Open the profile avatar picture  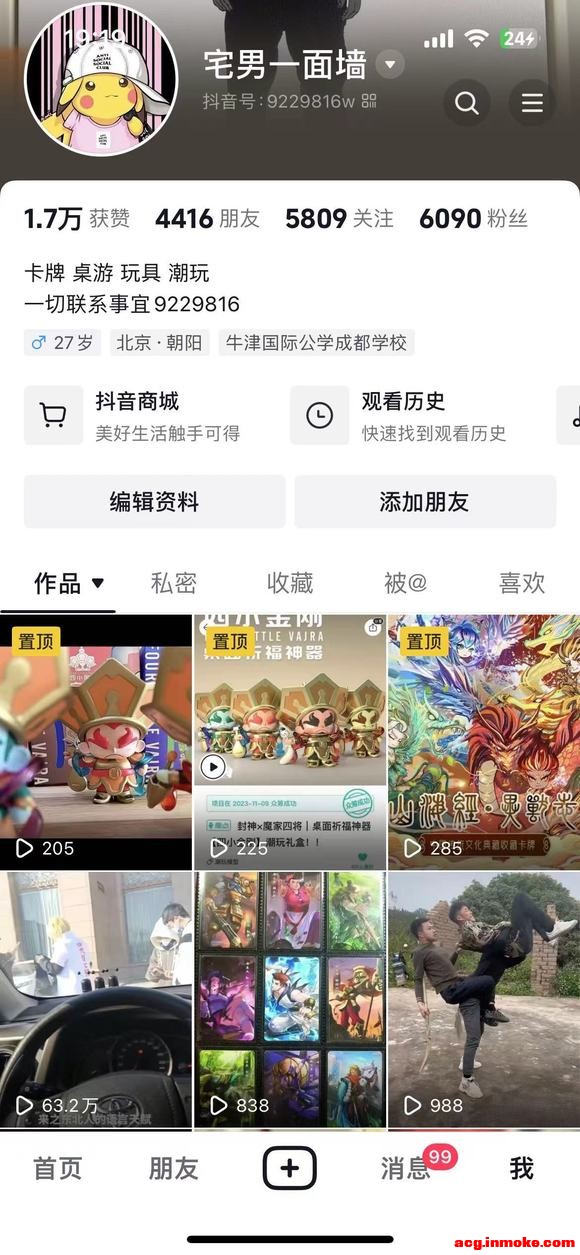100,80
